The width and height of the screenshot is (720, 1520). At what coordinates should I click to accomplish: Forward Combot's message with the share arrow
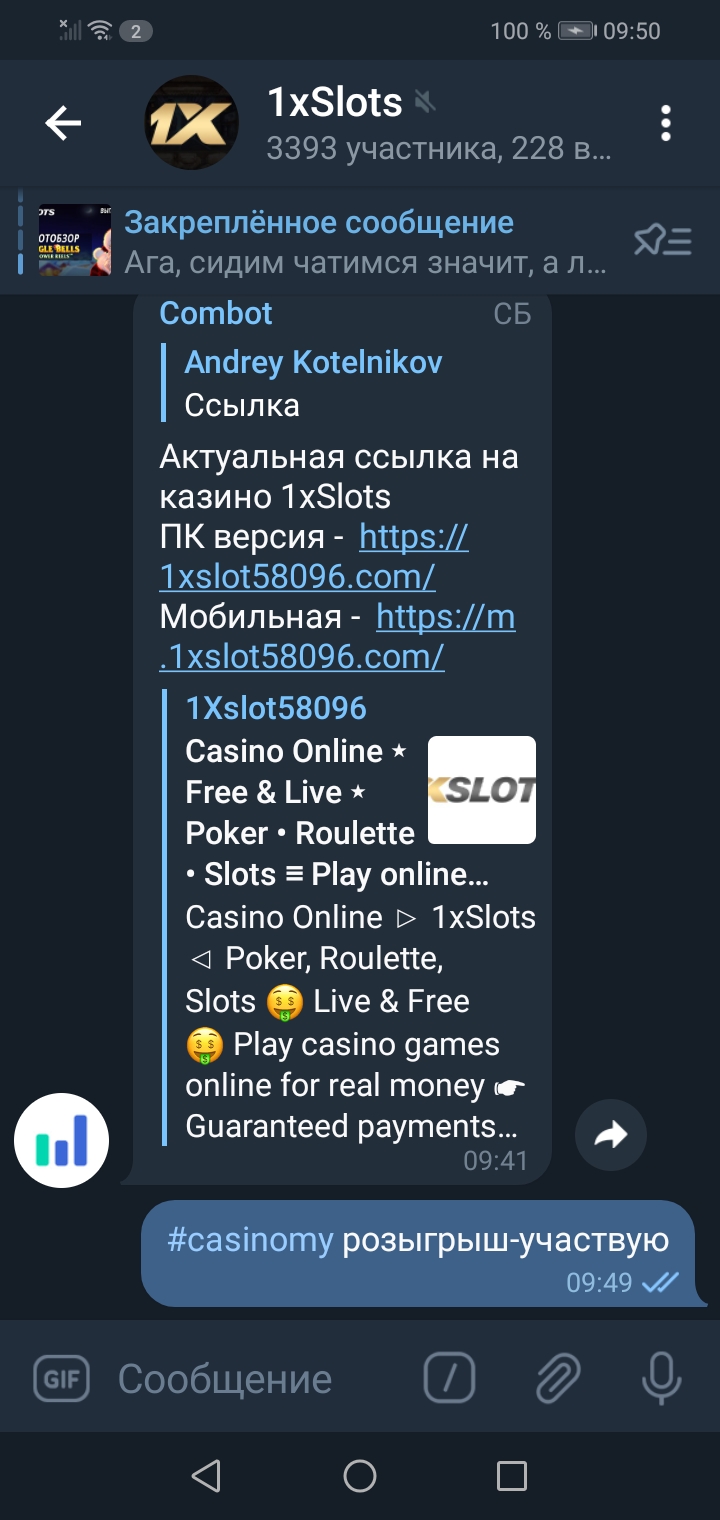click(x=611, y=1134)
